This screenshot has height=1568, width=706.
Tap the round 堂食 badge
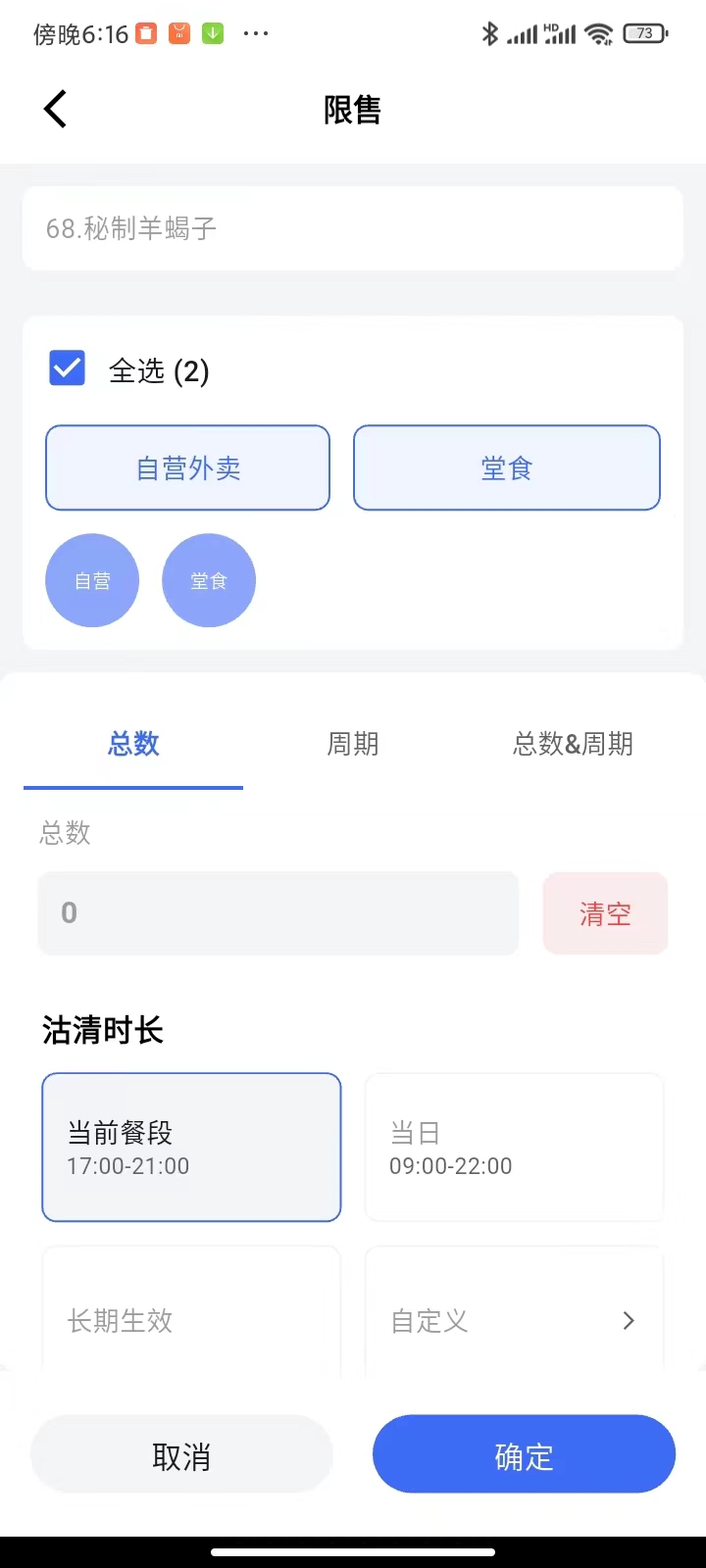(209, 580)
